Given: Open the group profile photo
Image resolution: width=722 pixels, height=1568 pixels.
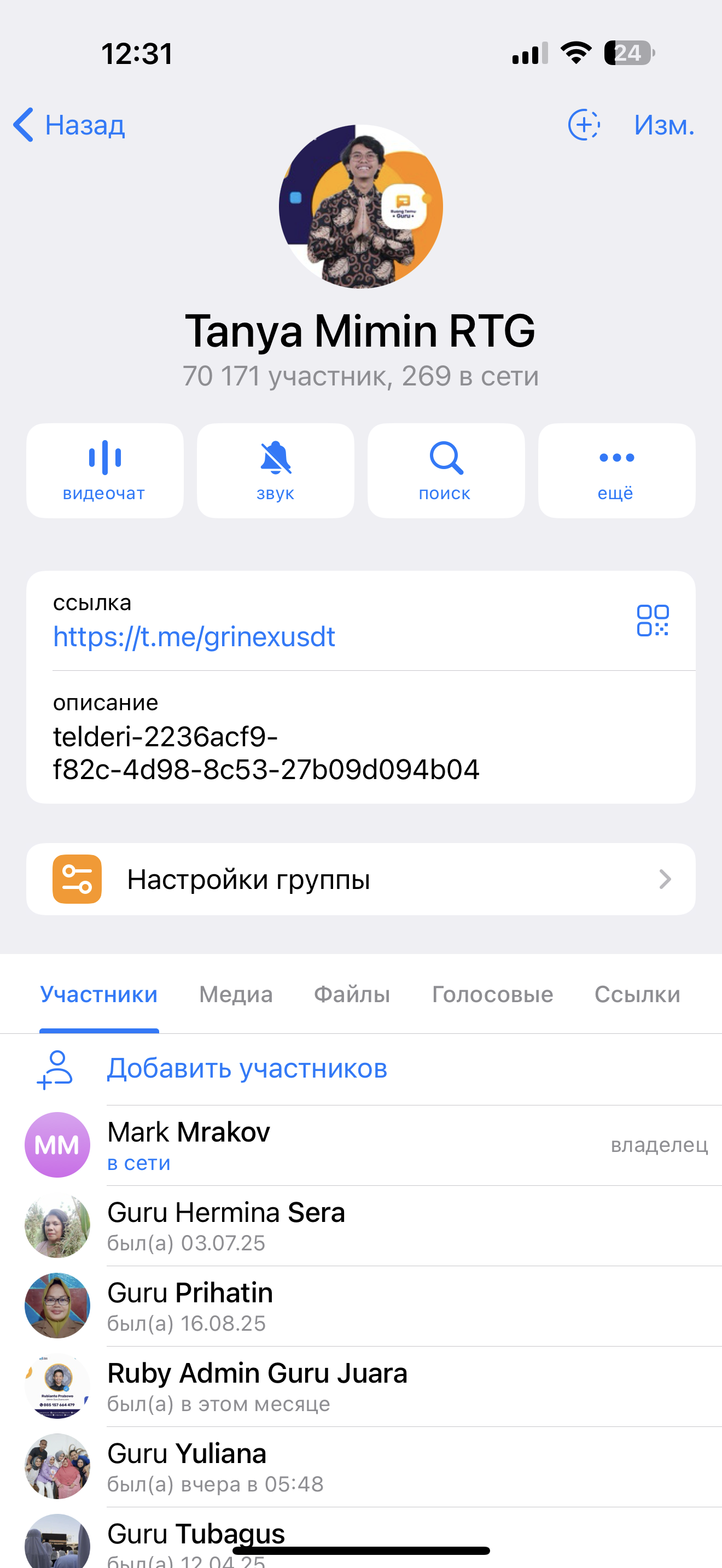Looking at the screenshot, I should tap(360, 206).
